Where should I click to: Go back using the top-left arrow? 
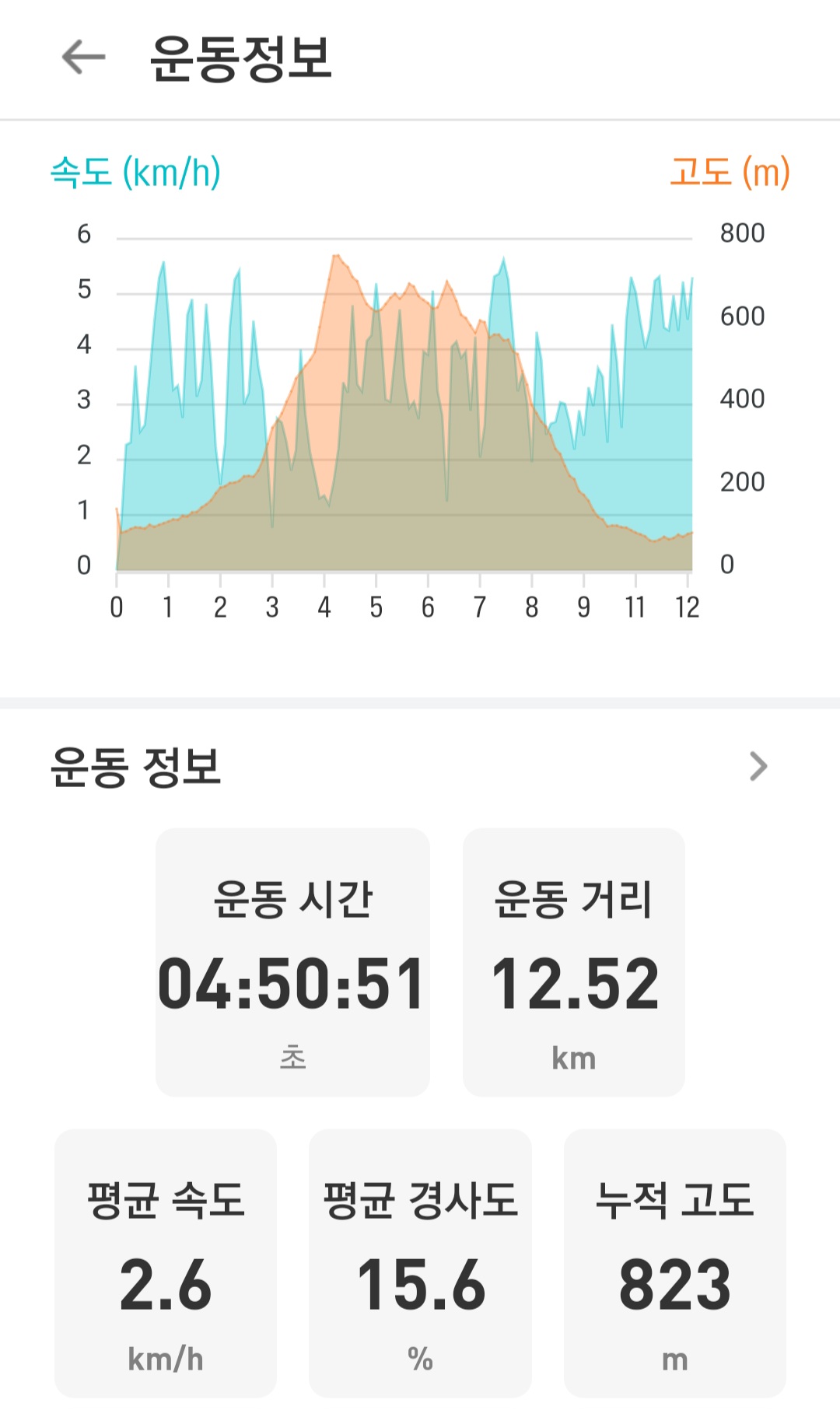pyautogui.click(x=83, y=58)
